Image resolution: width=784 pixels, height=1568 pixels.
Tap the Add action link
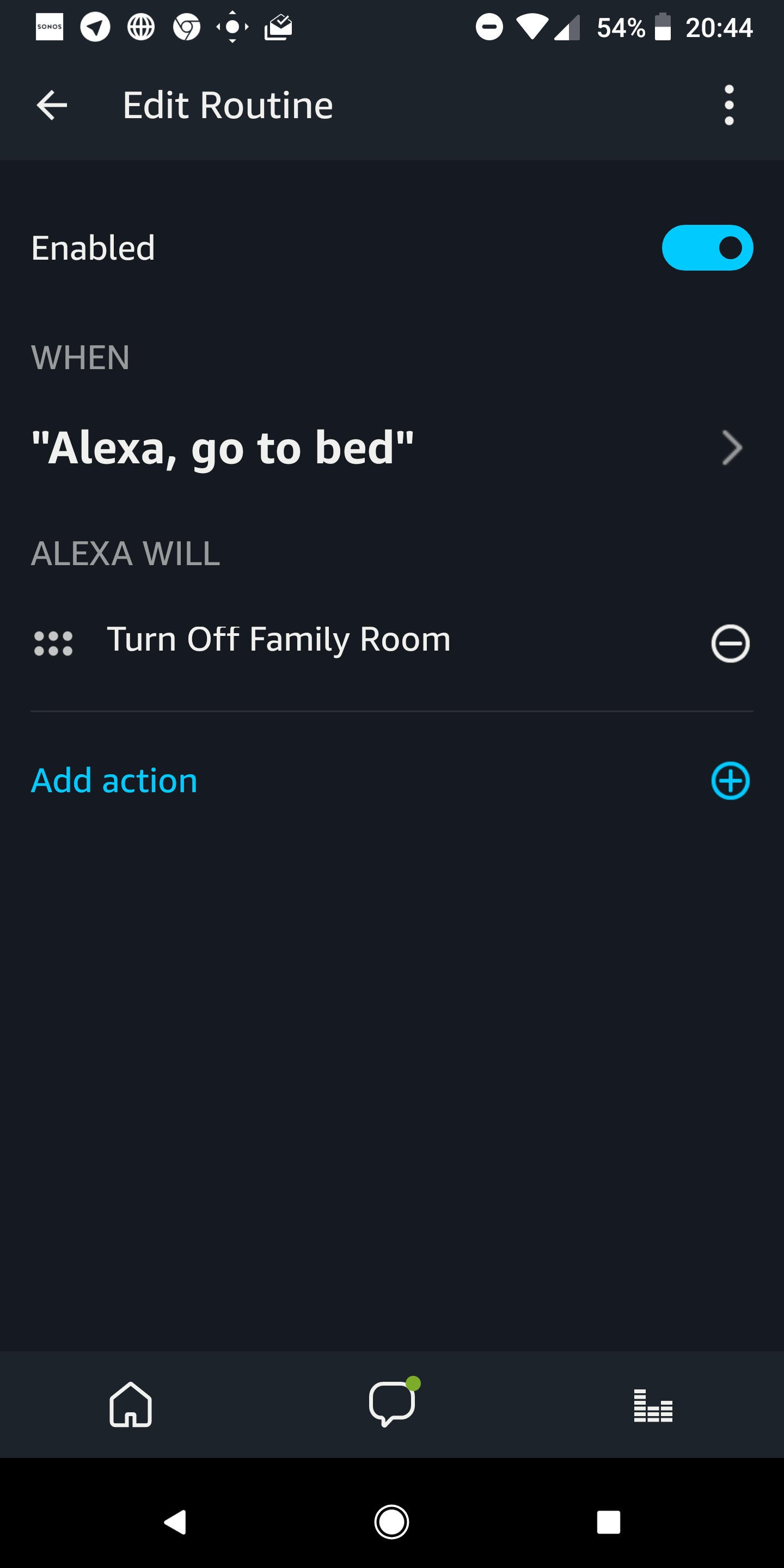114,780
